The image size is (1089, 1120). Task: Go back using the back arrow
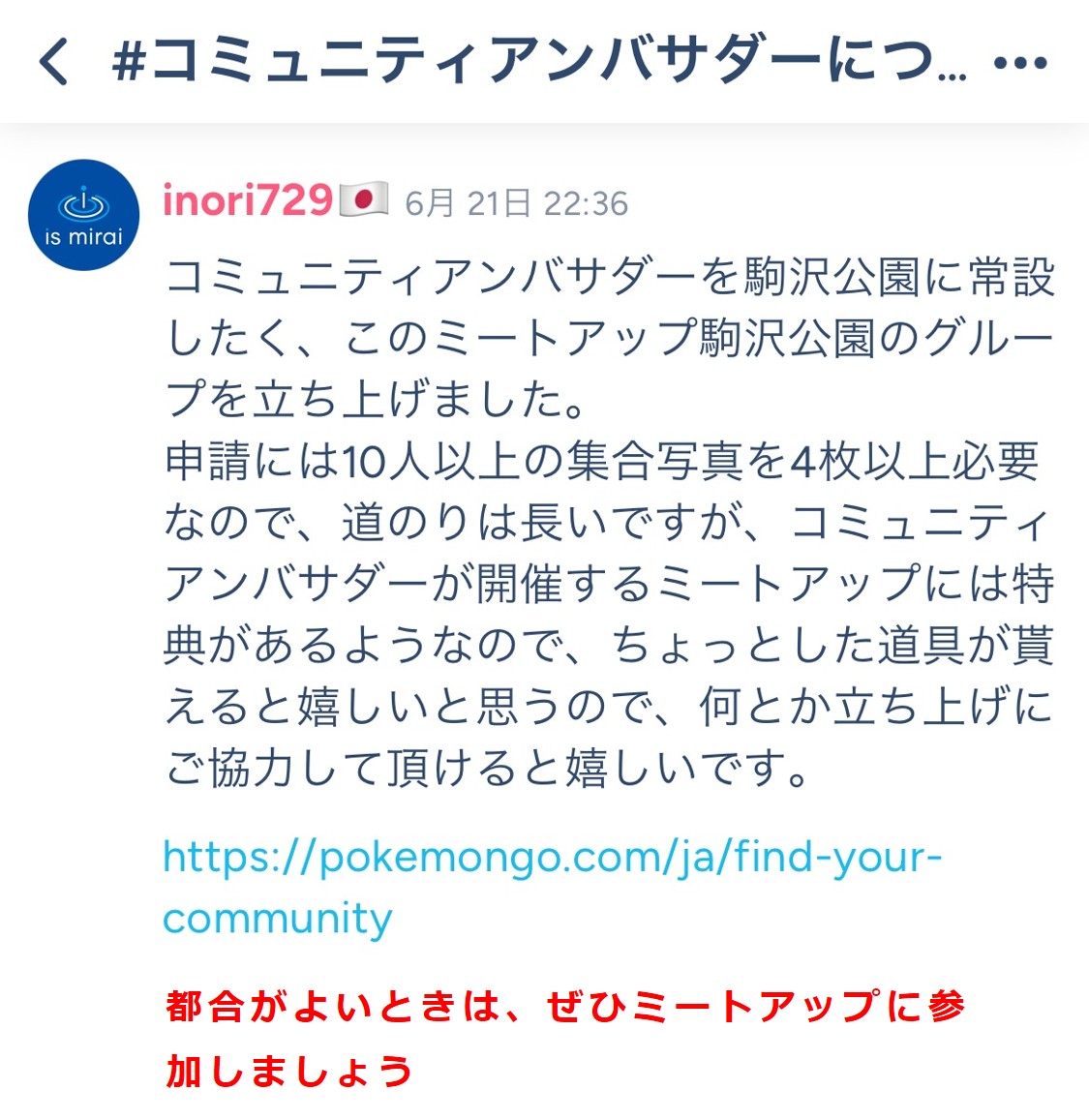(54, 61)
